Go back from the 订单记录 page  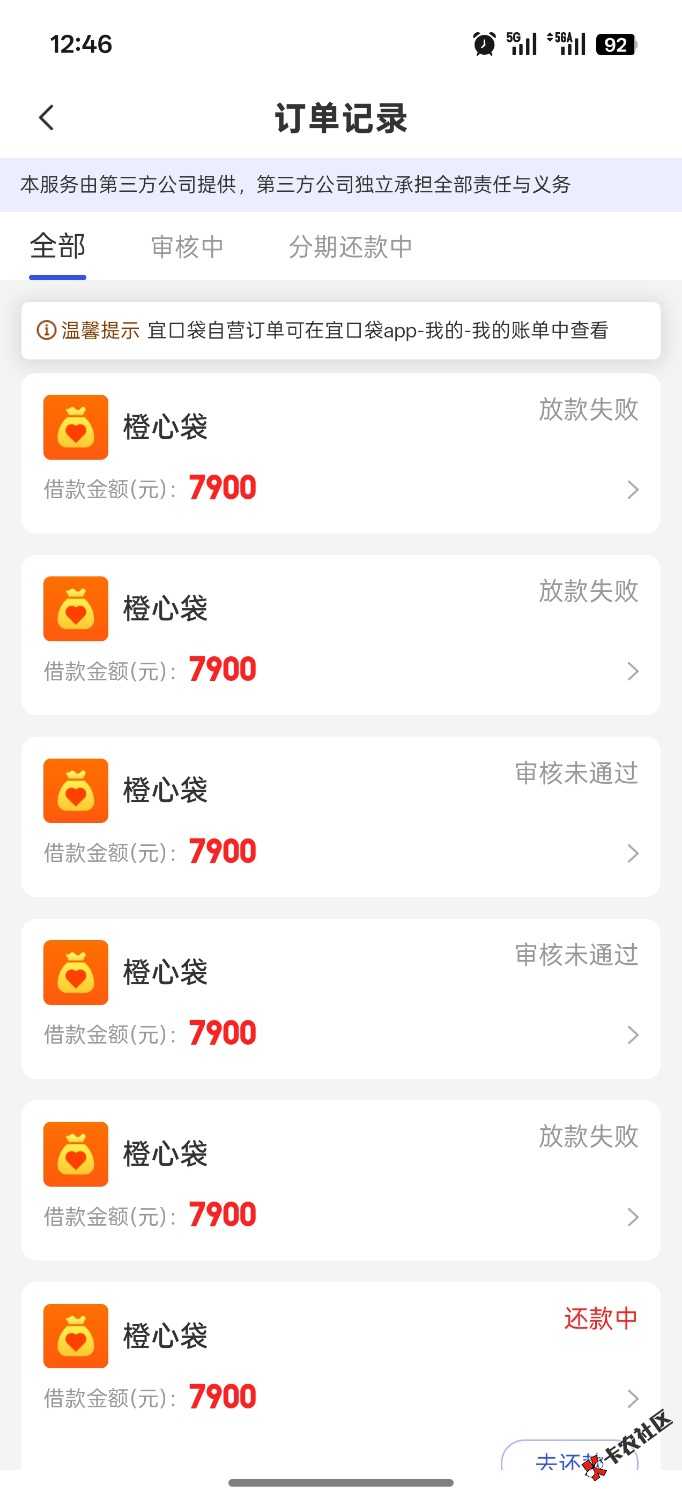point(46,118)
